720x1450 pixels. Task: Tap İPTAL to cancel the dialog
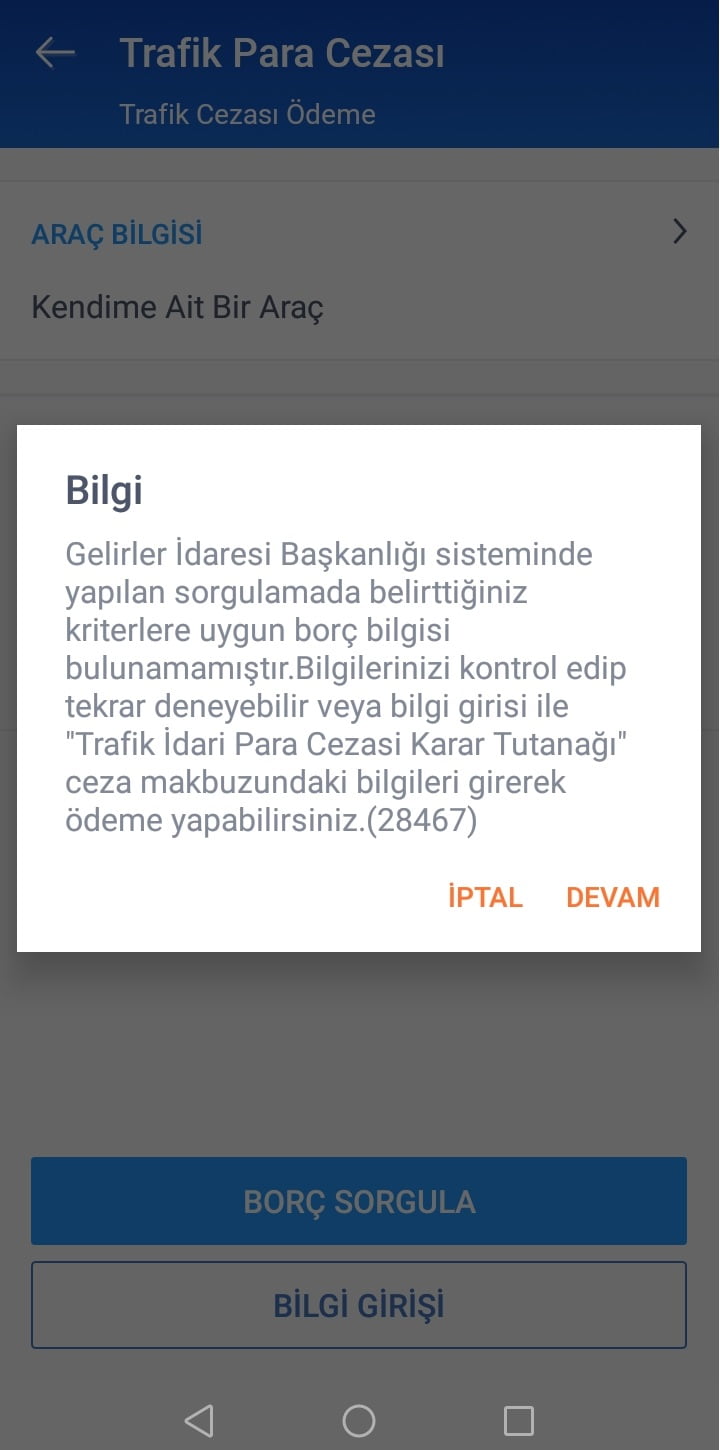(485, 896)
